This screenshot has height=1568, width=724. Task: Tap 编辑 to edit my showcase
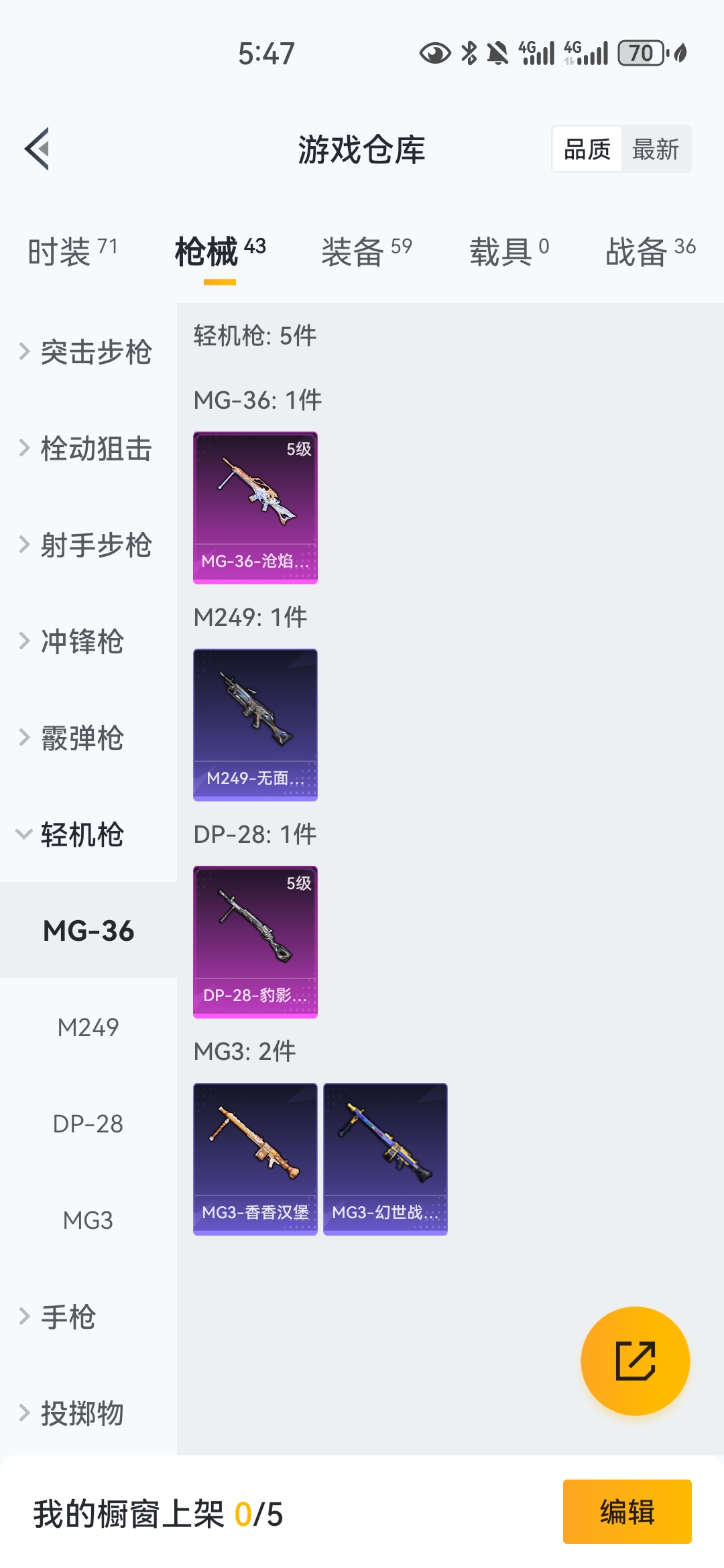click(627, 1512)
